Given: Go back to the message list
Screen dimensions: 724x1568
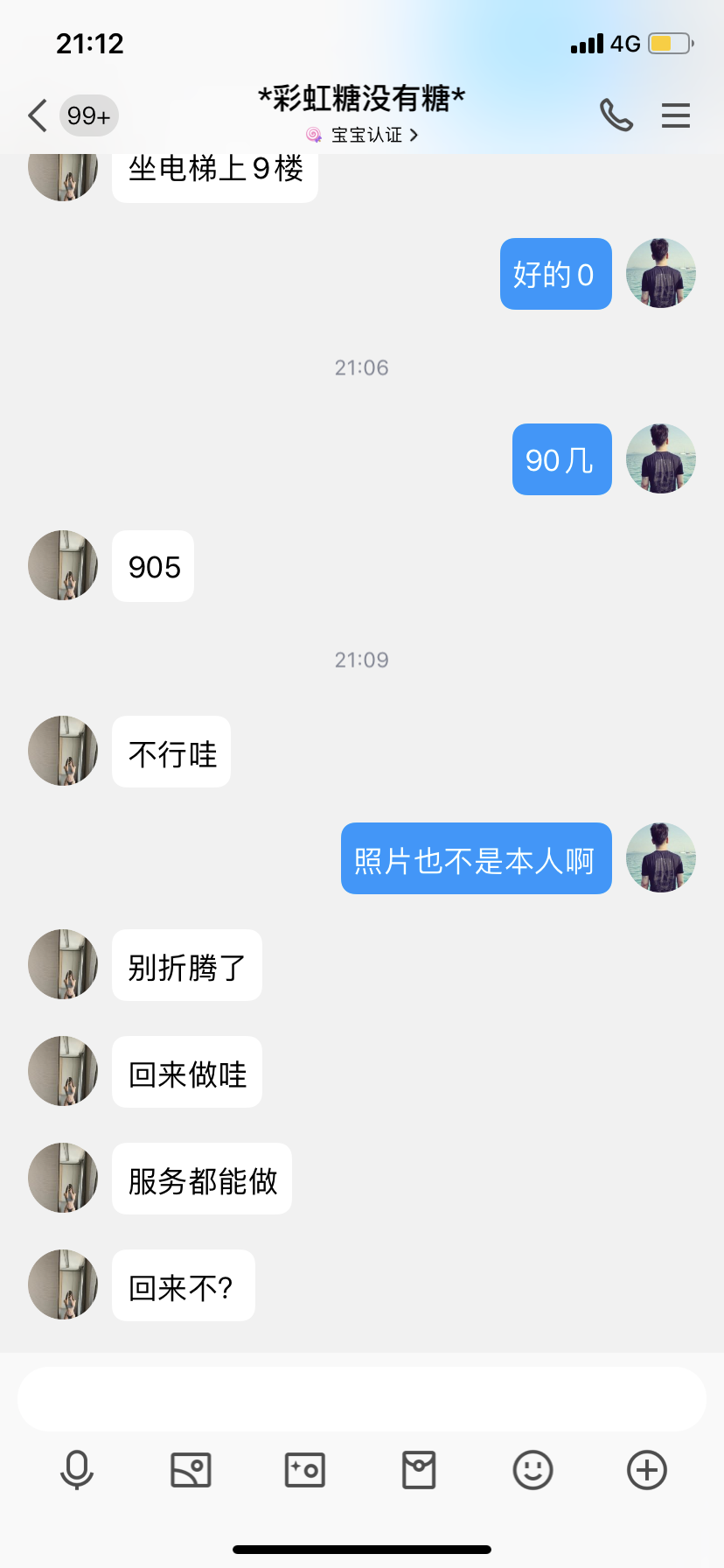Looking at the screenshot, I should [38, 115].
